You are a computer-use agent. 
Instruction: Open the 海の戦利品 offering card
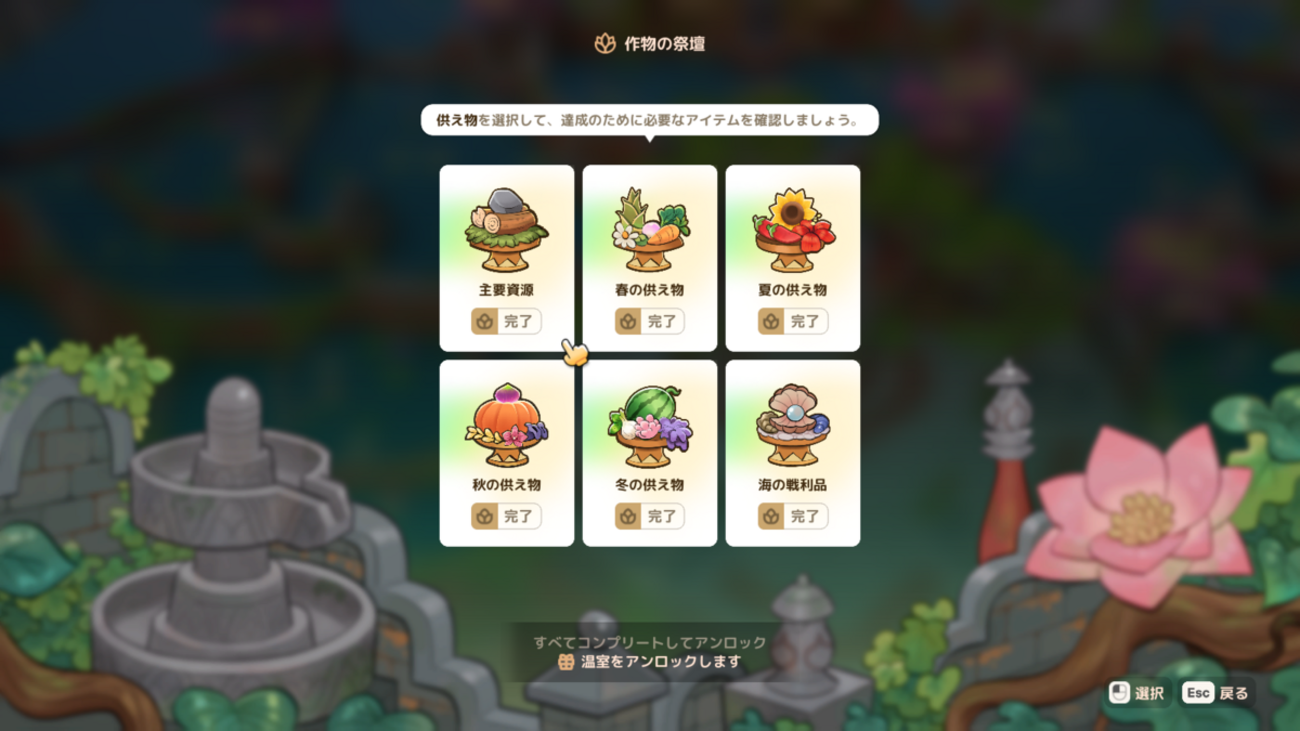point(792,452)
